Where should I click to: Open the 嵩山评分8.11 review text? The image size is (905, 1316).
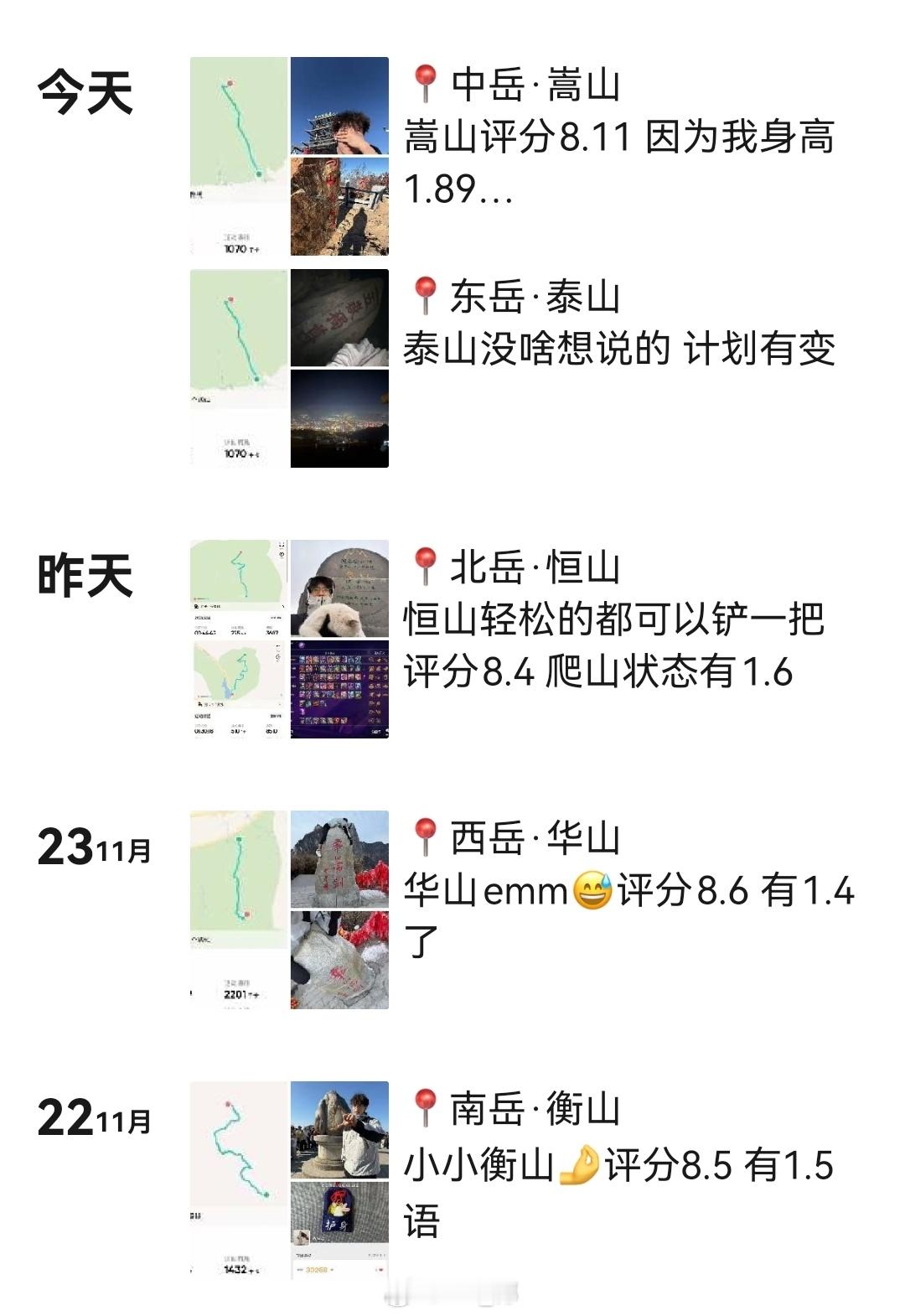click(x=620, y=142)
